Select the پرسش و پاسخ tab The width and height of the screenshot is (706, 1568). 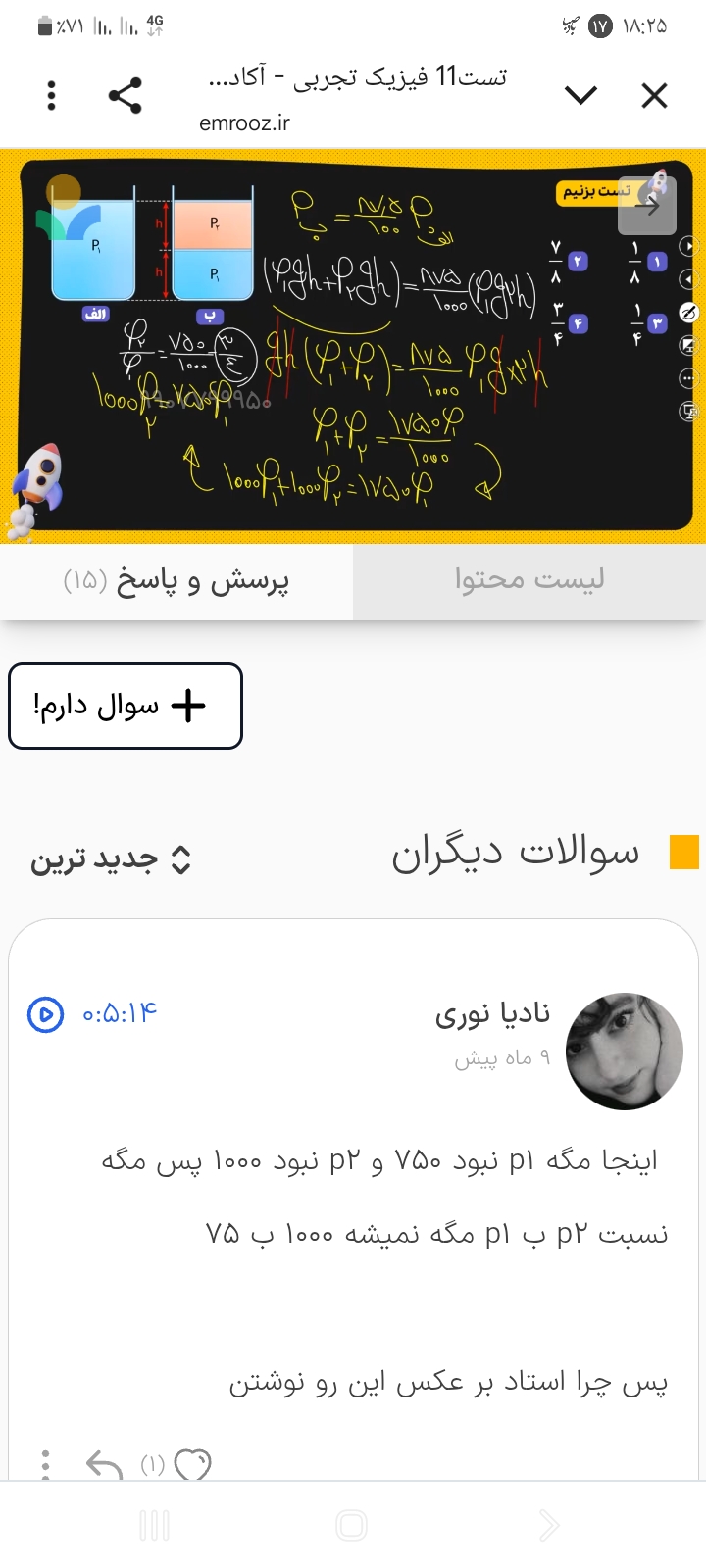pos(176,580)
